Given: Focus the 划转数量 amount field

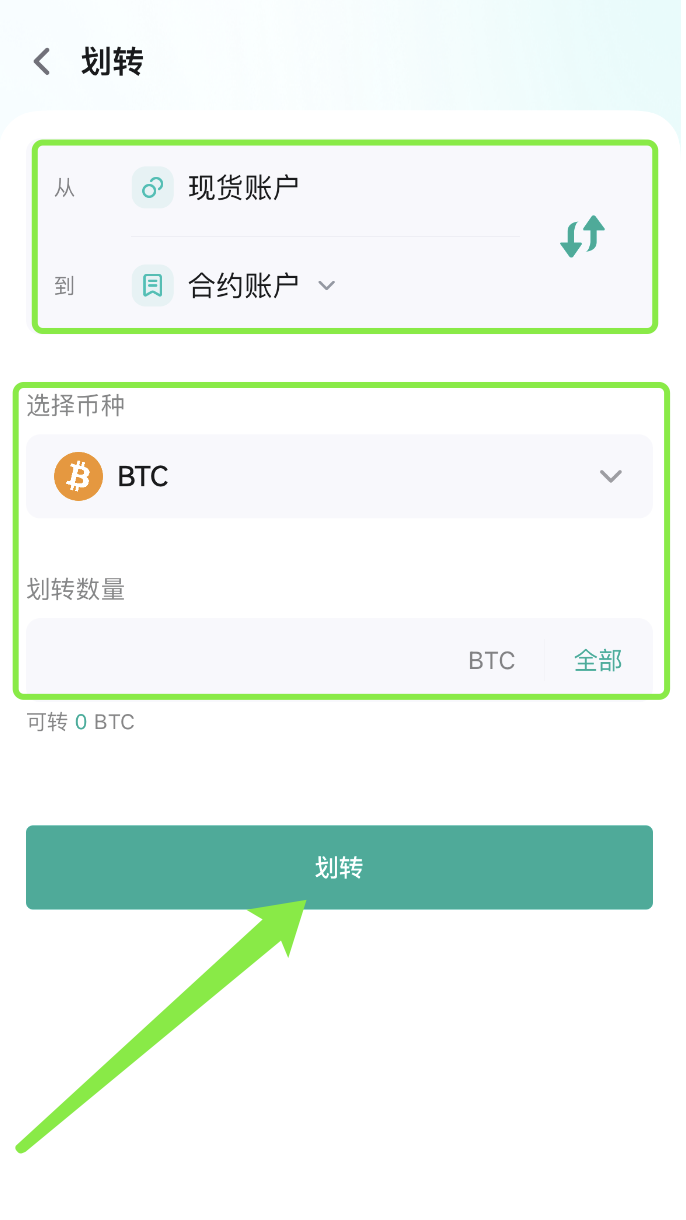Looking at the screenshot, I should (250, 660).
